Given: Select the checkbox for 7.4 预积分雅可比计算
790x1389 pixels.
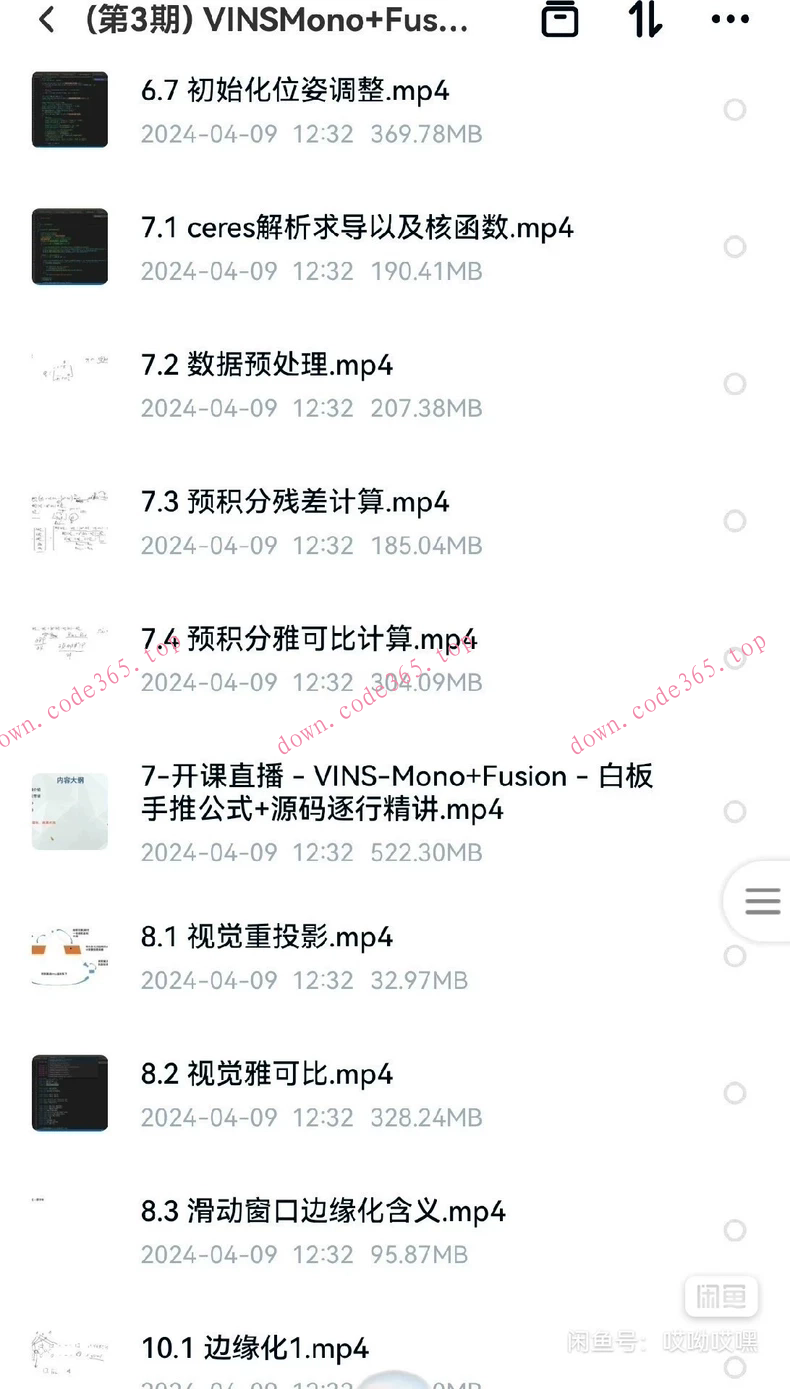Looking at the screenshot, I should [735, 658].
